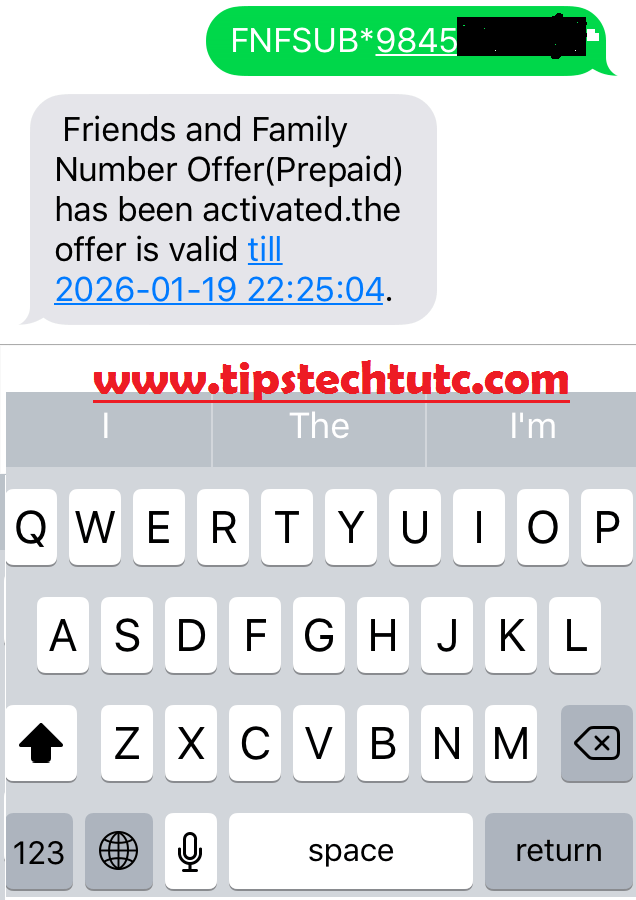The width and height of the screenshot is (636, 900).
Task: Type the letter Q key
Action: coord(31,527)
